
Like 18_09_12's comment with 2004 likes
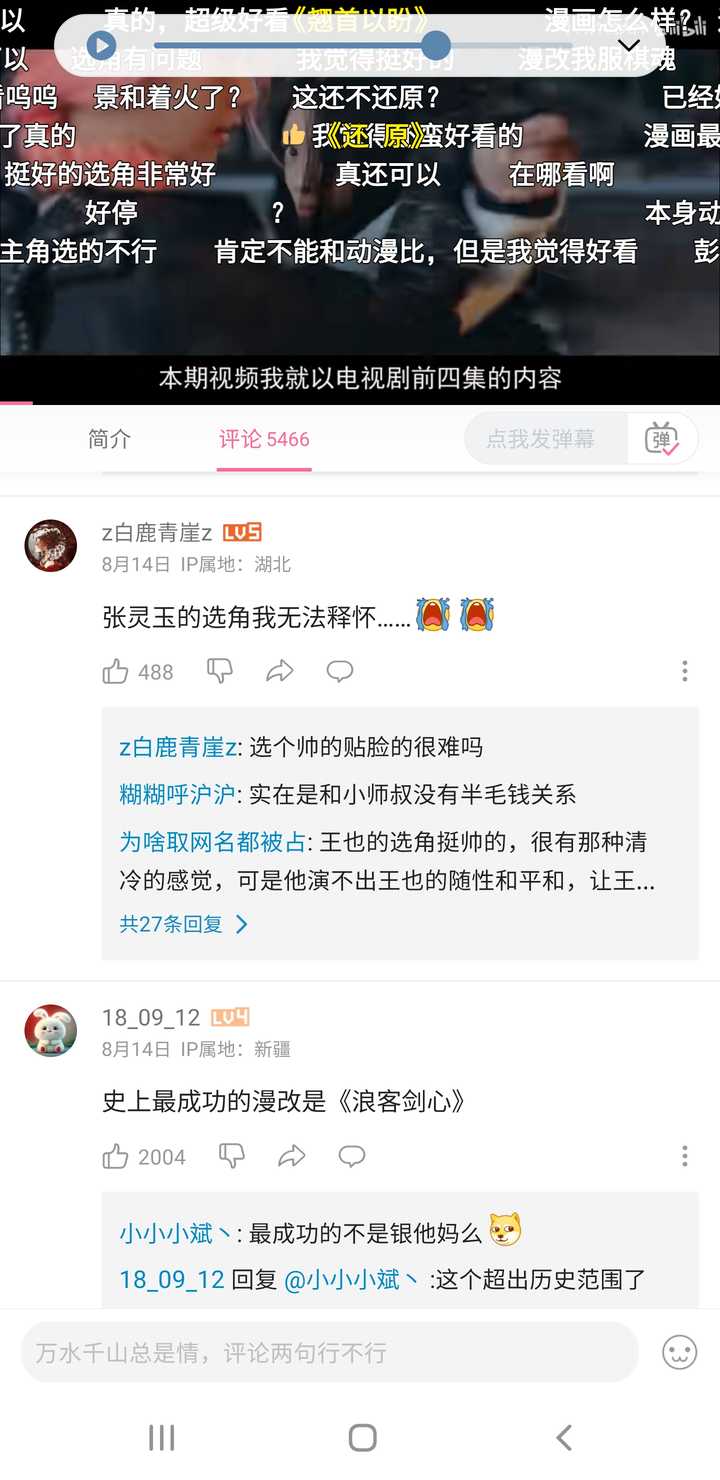coord(117,1157)
